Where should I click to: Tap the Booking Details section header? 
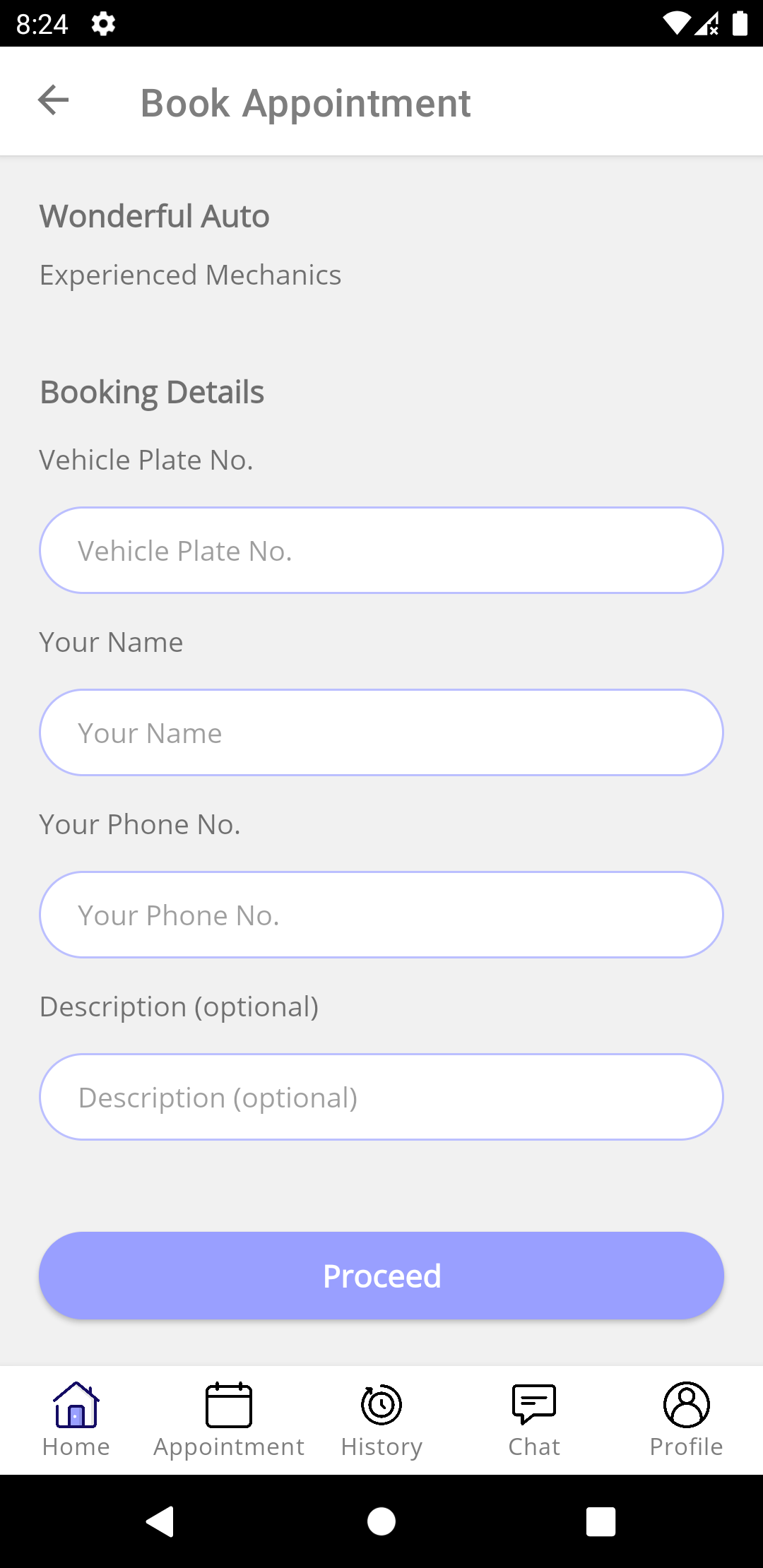(152, 391)
